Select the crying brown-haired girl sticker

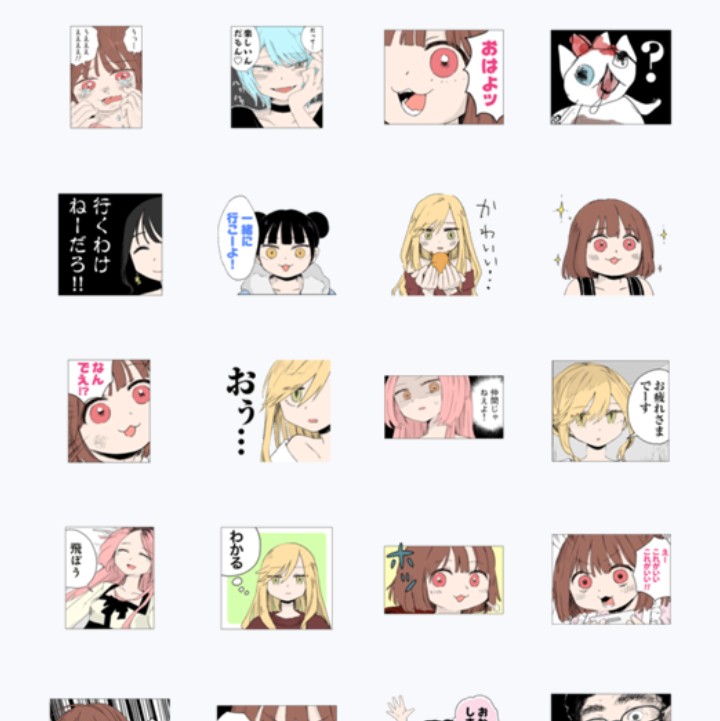tap(106, 77)
